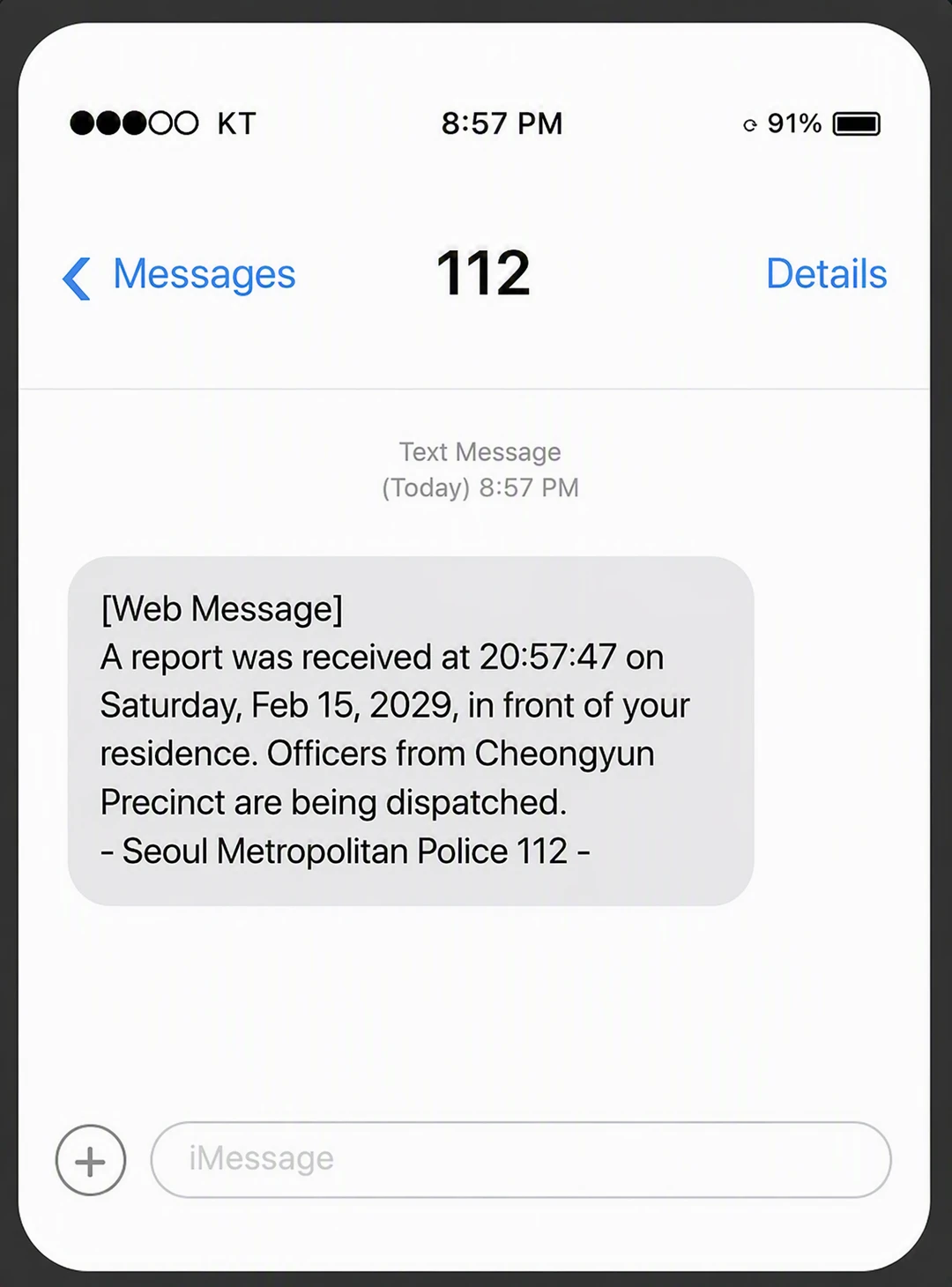Go back to the Messages list
952x1287 pixels.
coord(179,276)
